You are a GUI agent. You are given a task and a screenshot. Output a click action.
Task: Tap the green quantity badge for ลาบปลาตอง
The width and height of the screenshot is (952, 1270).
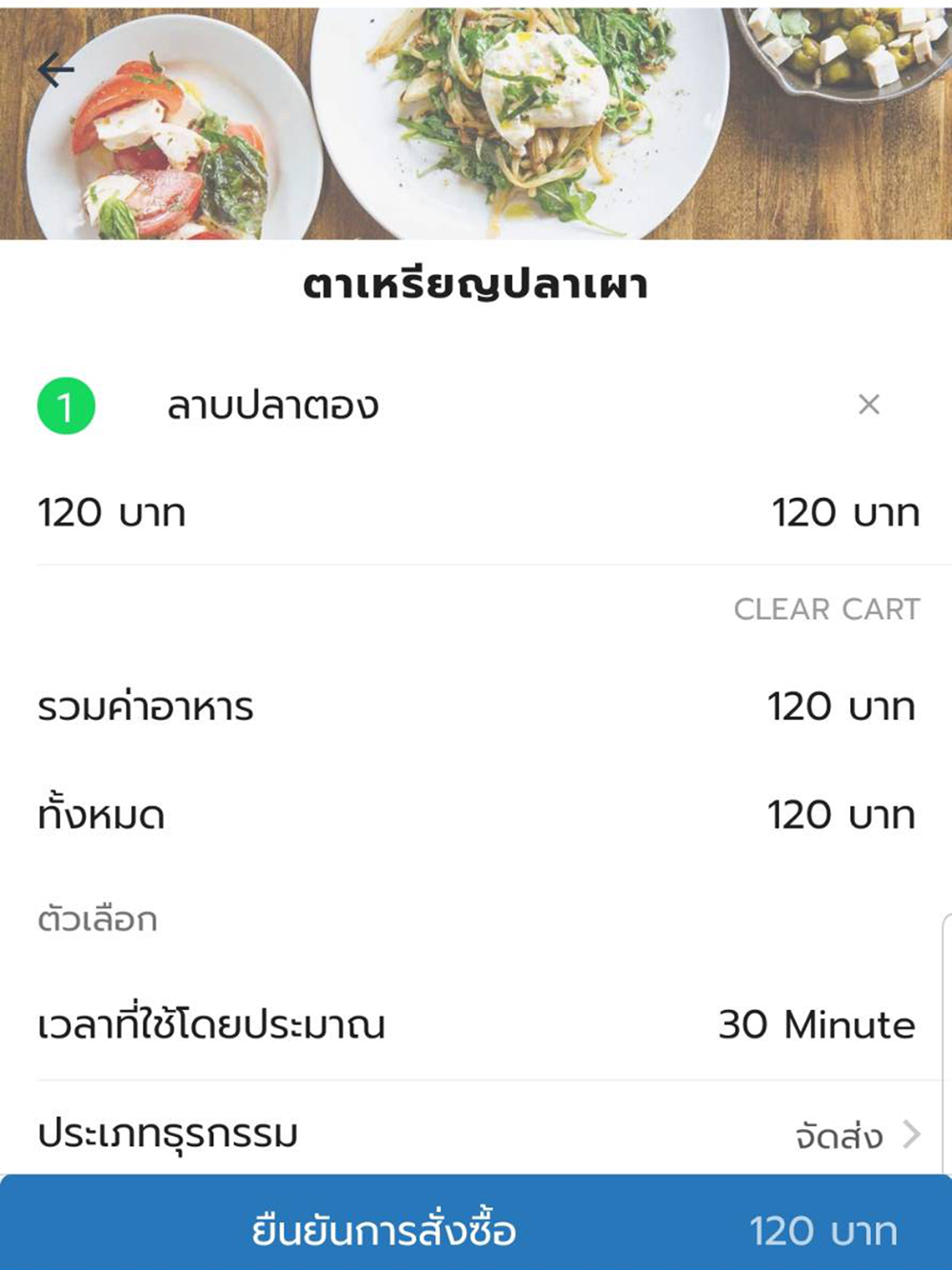point(66,407)
